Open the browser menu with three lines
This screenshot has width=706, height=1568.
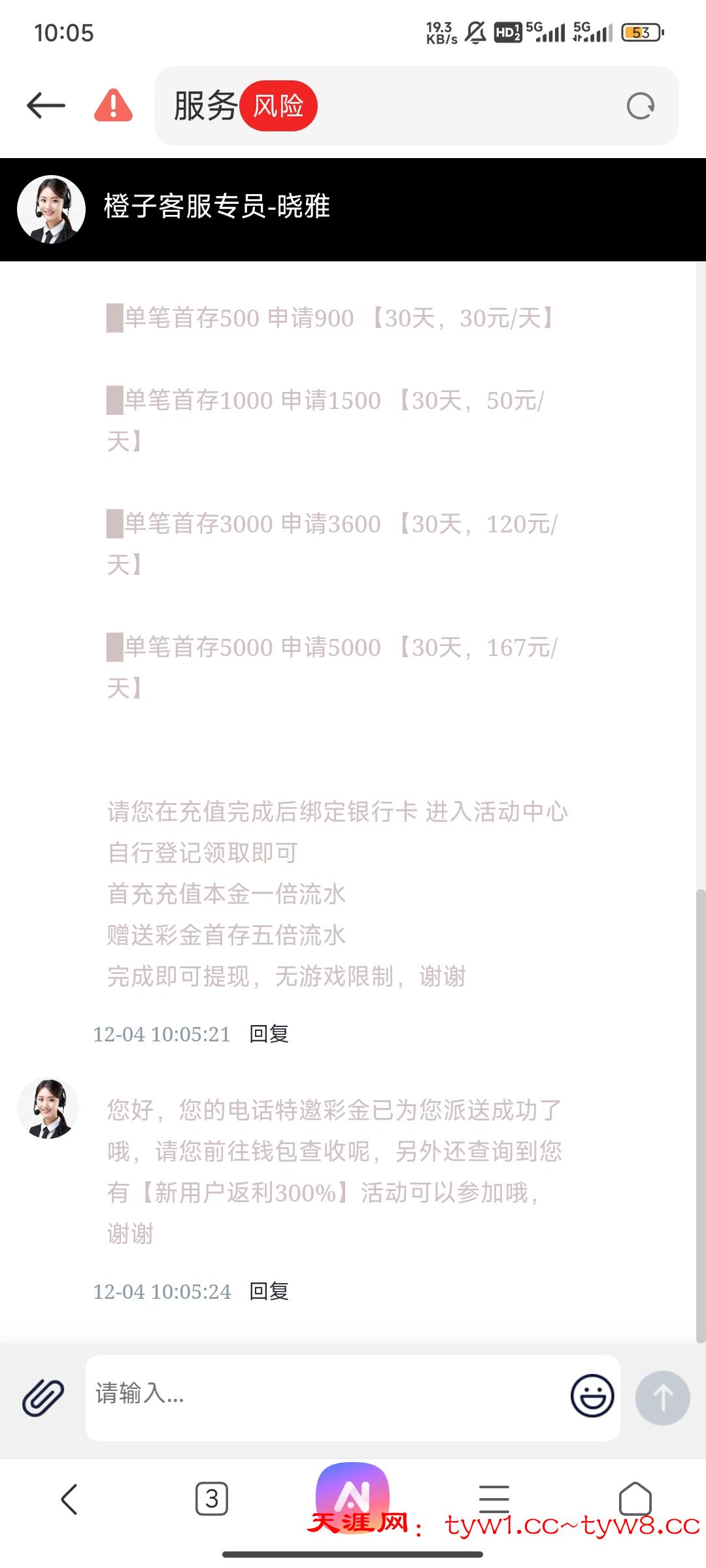pos(494,1498)
